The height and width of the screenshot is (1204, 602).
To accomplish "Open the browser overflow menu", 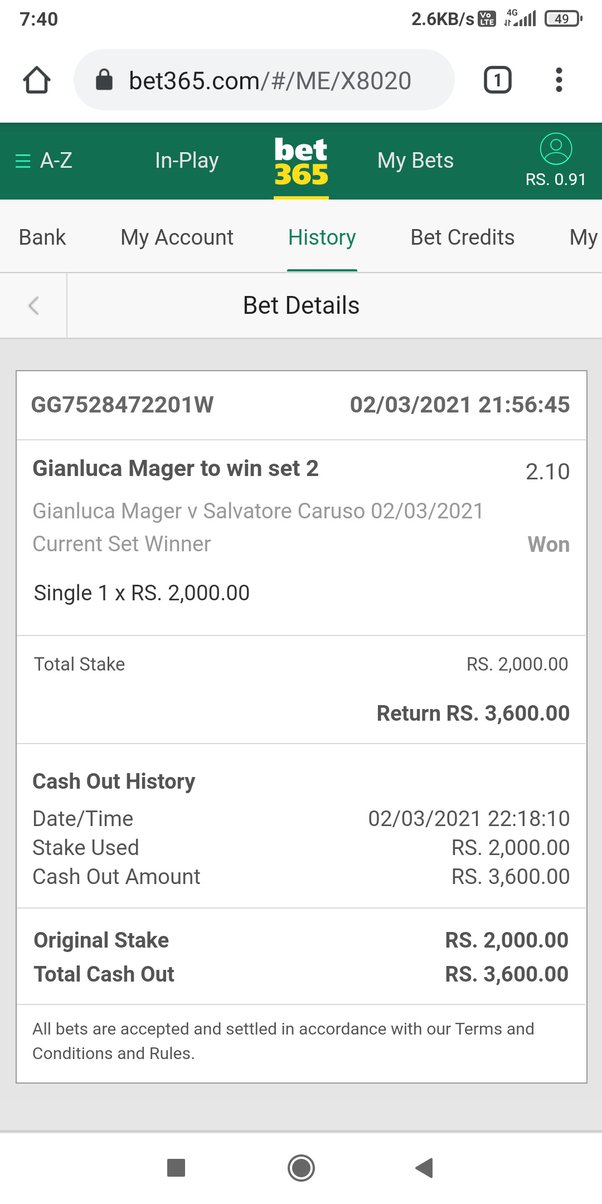I will pos(558,80).
